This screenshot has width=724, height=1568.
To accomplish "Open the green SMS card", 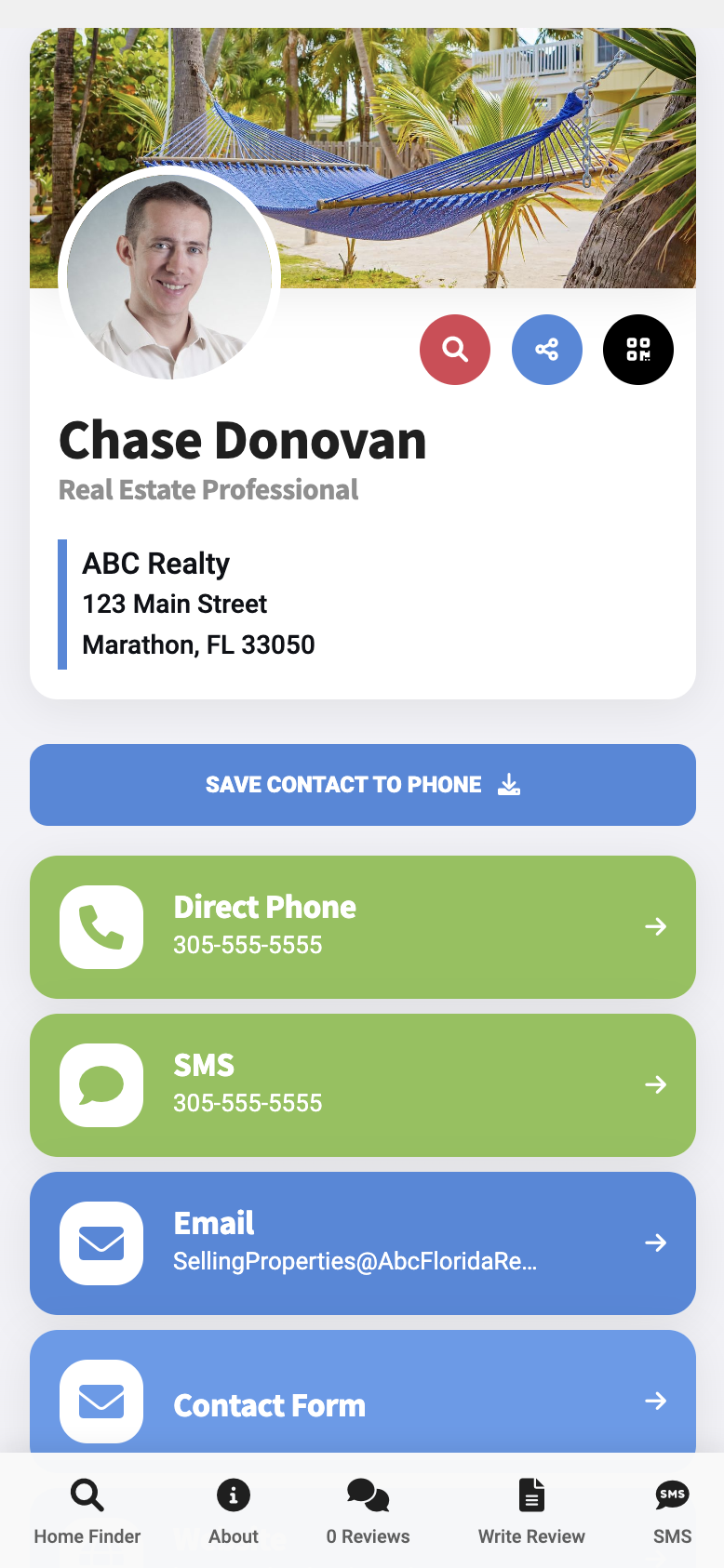I will pos(363,1085).
